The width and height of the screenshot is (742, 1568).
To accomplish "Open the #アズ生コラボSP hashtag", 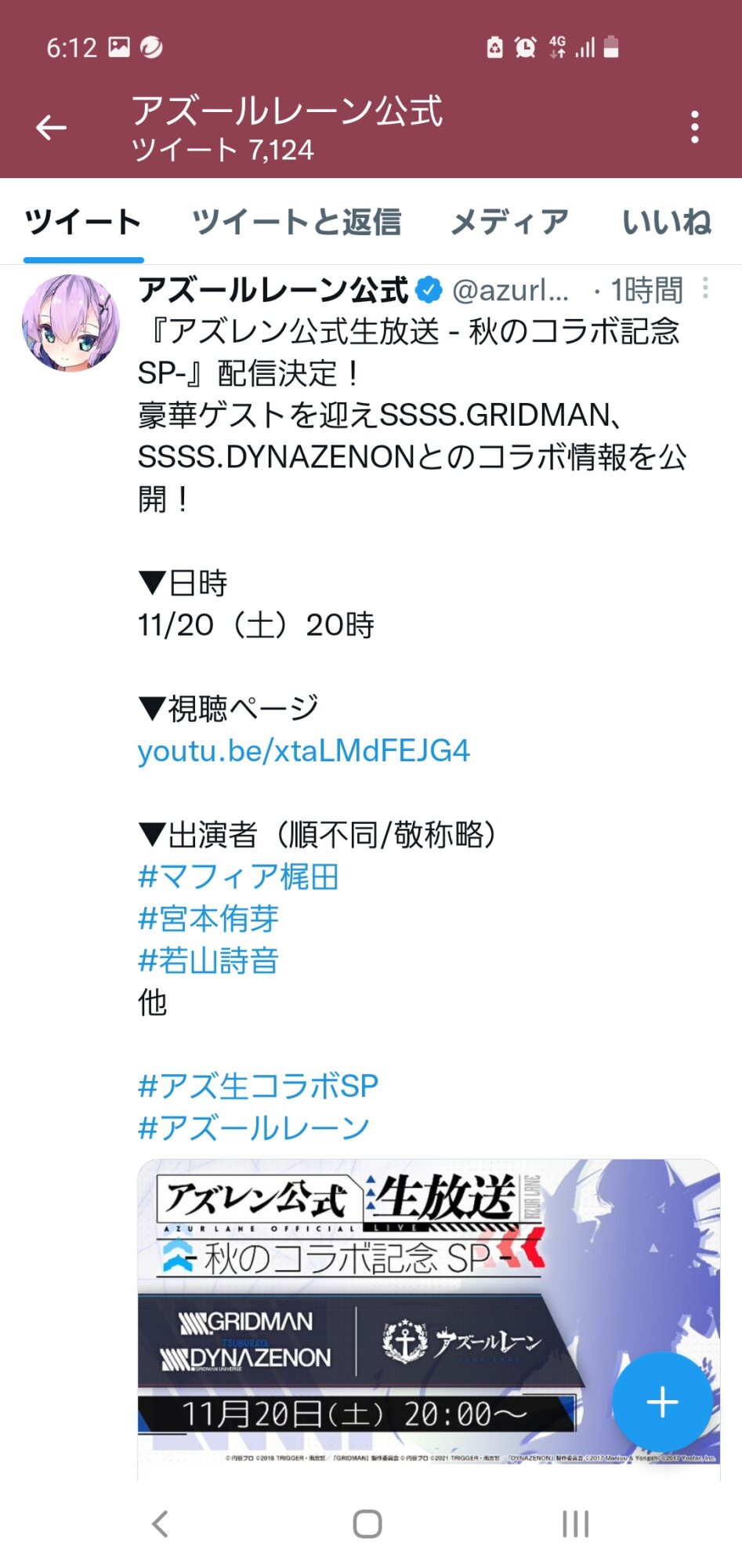I will [258, 1086].
